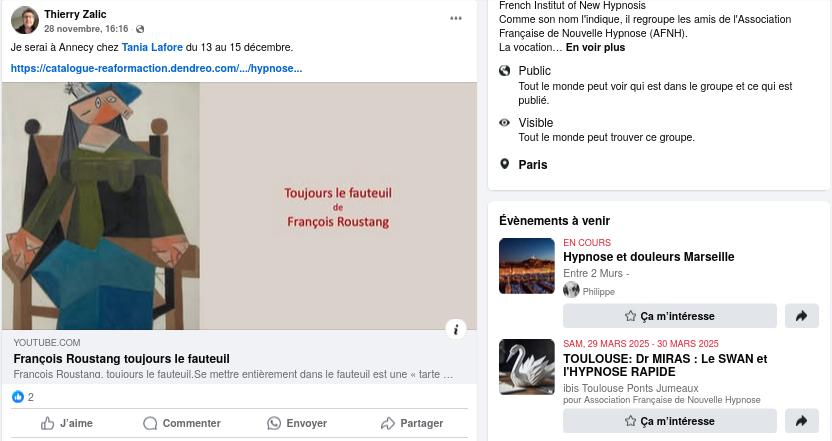Share the TOULOUSE Dr MIRAS event
This screenshot has height=441, width=832.
click(x=801, y=421)
